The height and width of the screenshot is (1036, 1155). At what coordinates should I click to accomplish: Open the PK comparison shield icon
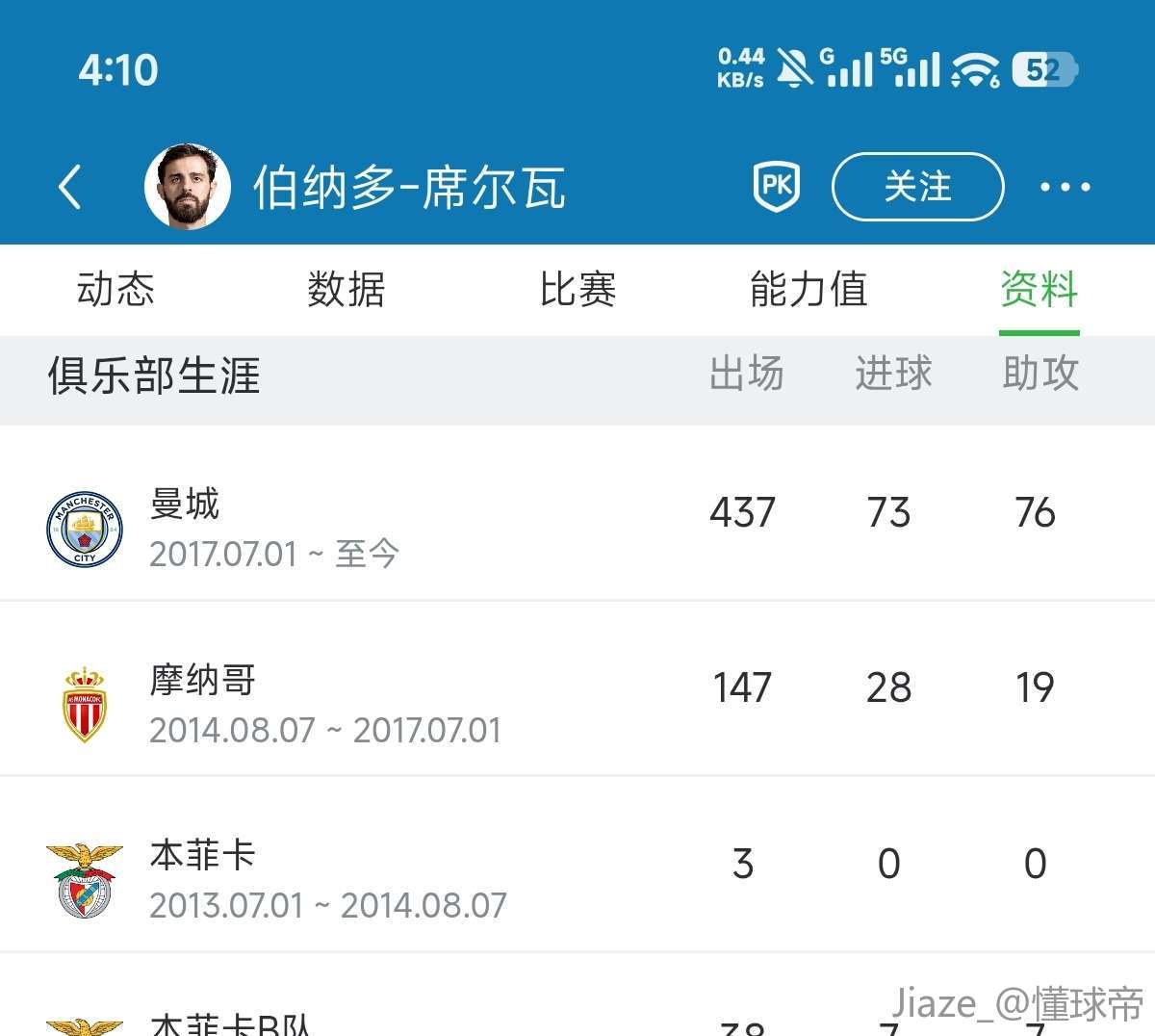click(x=776, y=185)
